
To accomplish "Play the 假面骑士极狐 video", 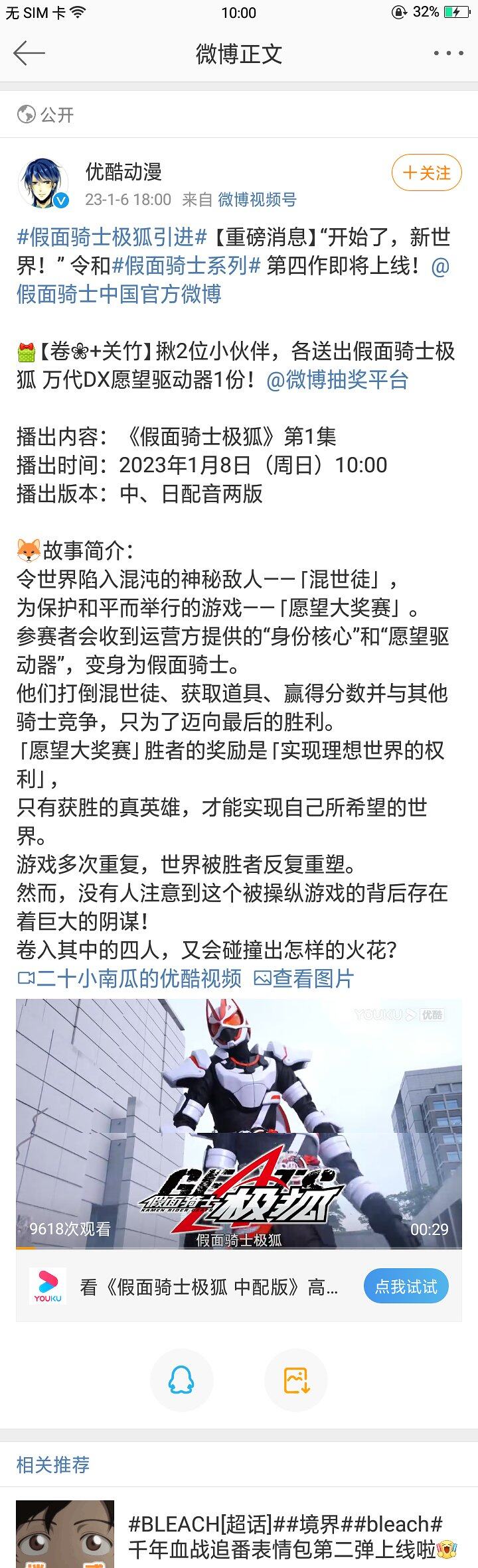I will pyautogui.click(x=238, y=1124).
